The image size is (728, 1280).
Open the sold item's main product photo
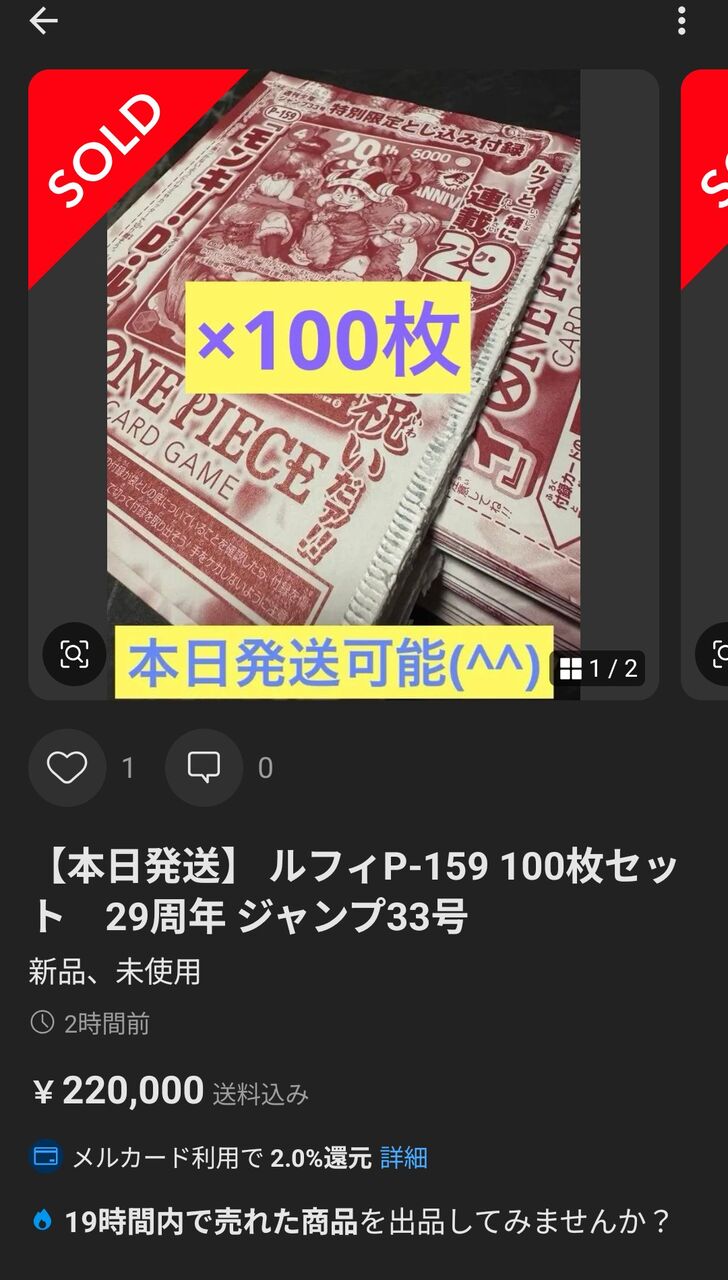click(343, 384)
